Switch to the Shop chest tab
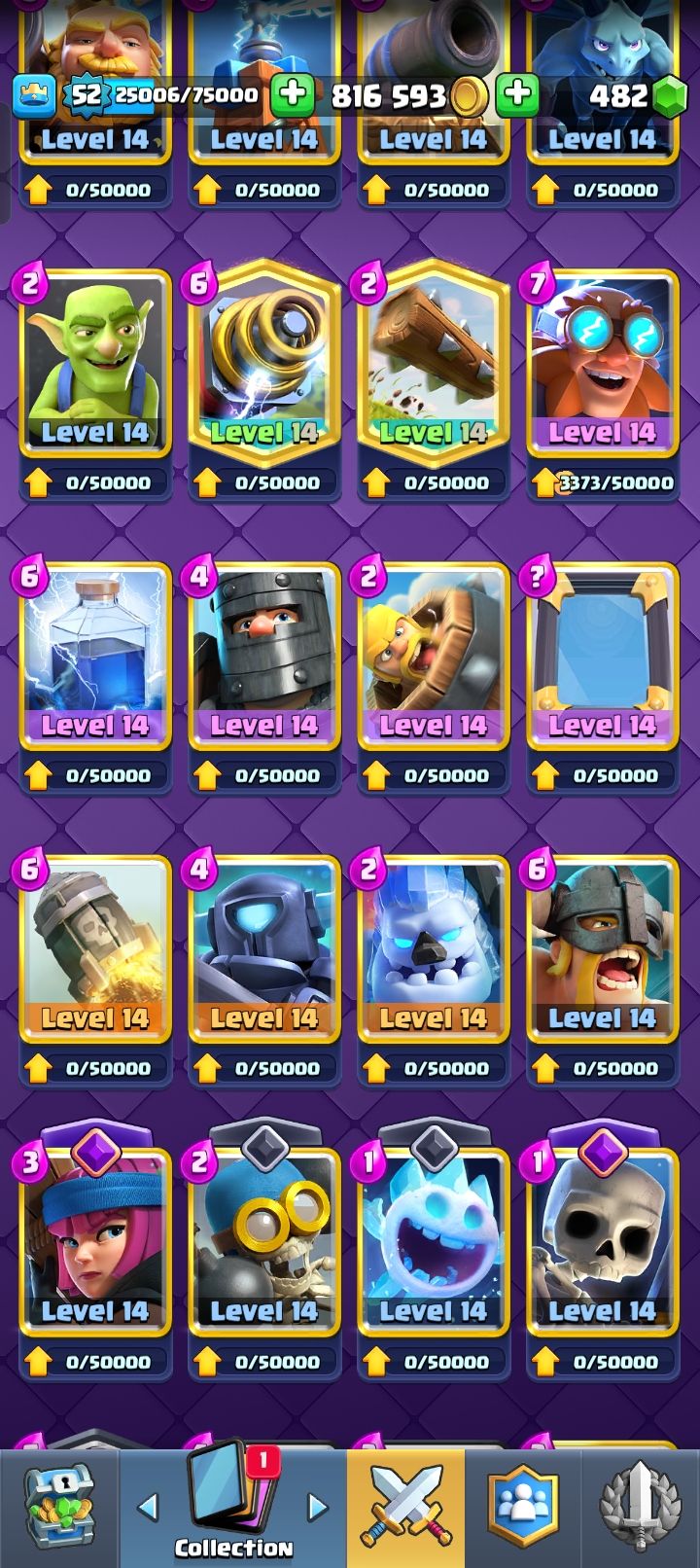 coord(58,1510)
